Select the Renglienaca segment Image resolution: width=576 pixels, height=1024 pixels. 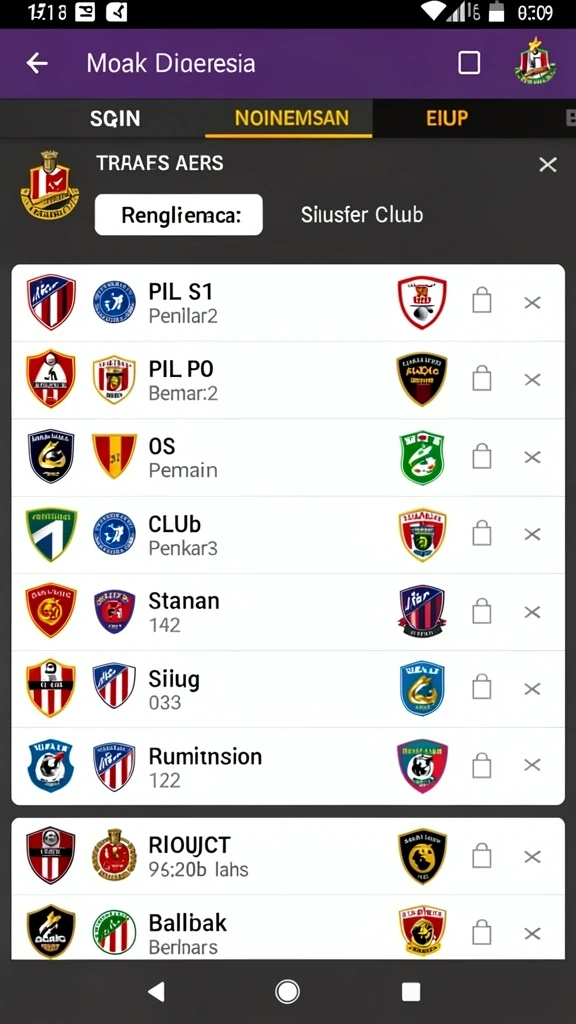[179, 215]
